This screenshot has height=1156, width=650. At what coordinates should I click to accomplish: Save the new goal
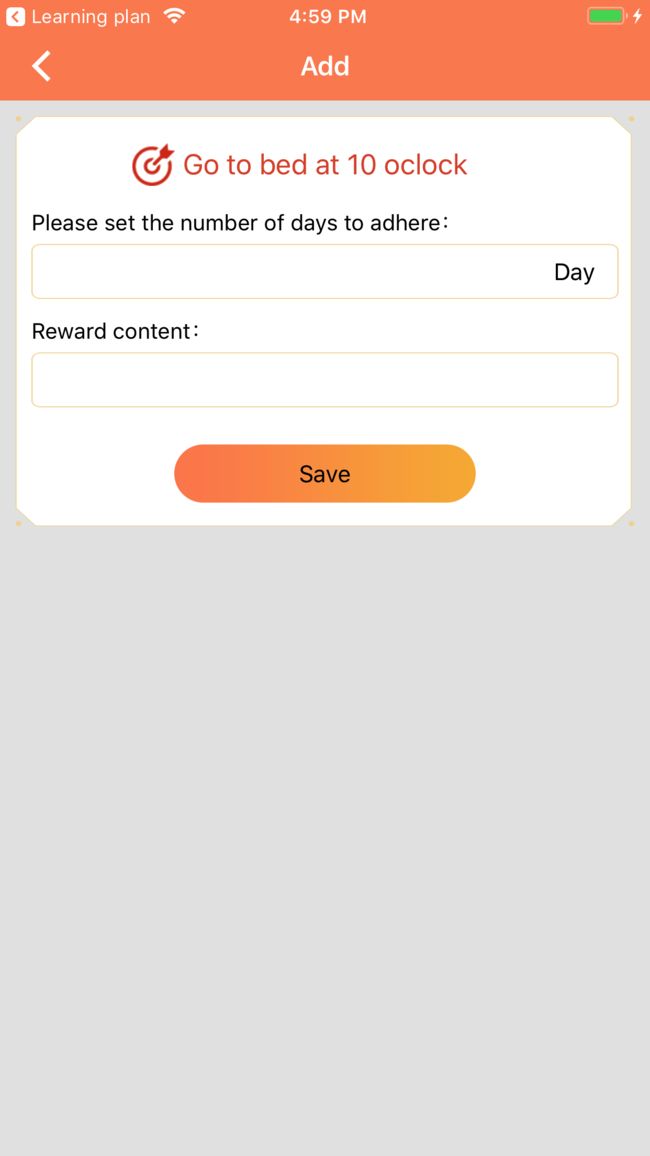(x=324, y=473)
